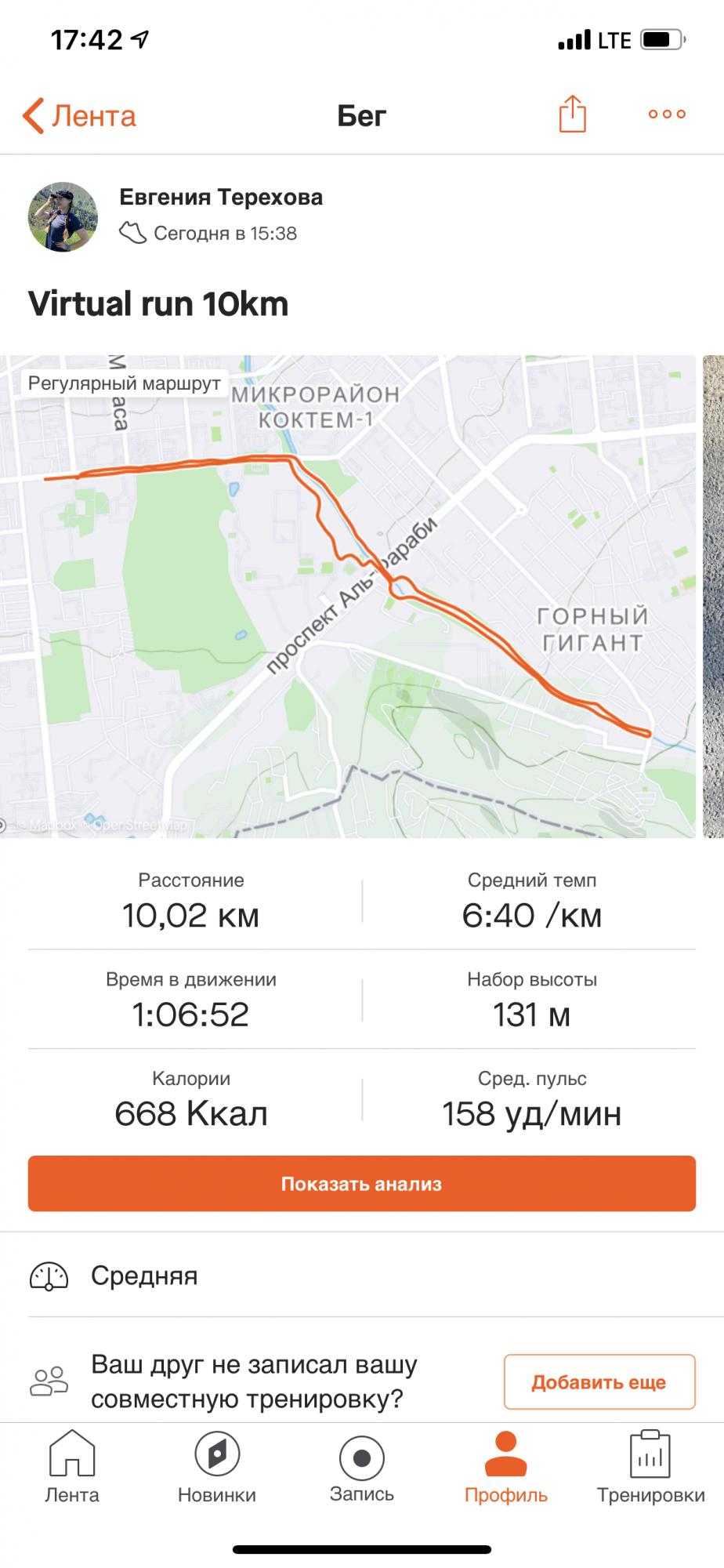This screenshot has height=1568, width=724.
Task: Switch to the Профиль tab
Action: (x=506, y=1466)
